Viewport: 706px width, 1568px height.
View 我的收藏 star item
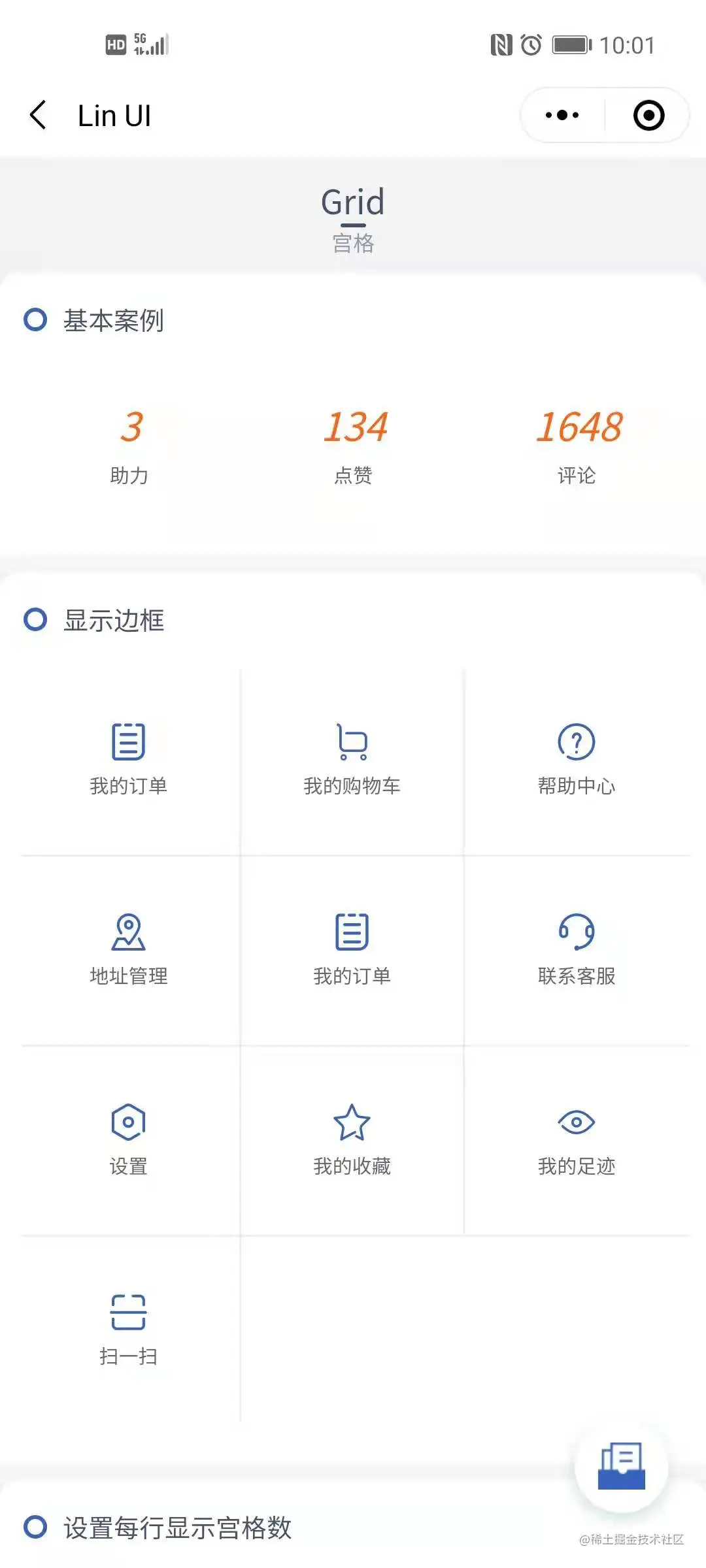352,1139
